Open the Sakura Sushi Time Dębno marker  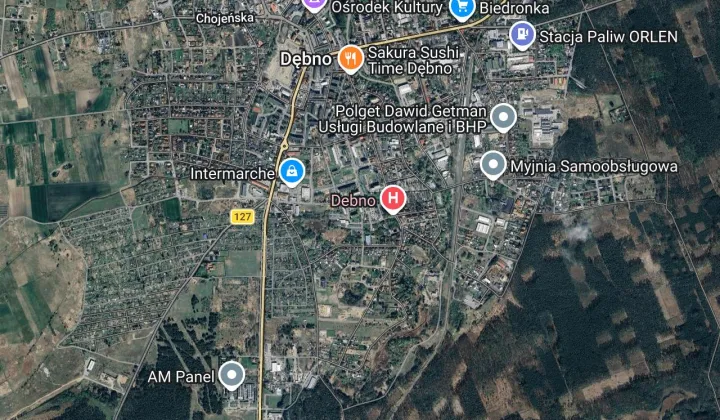point(350,58)
